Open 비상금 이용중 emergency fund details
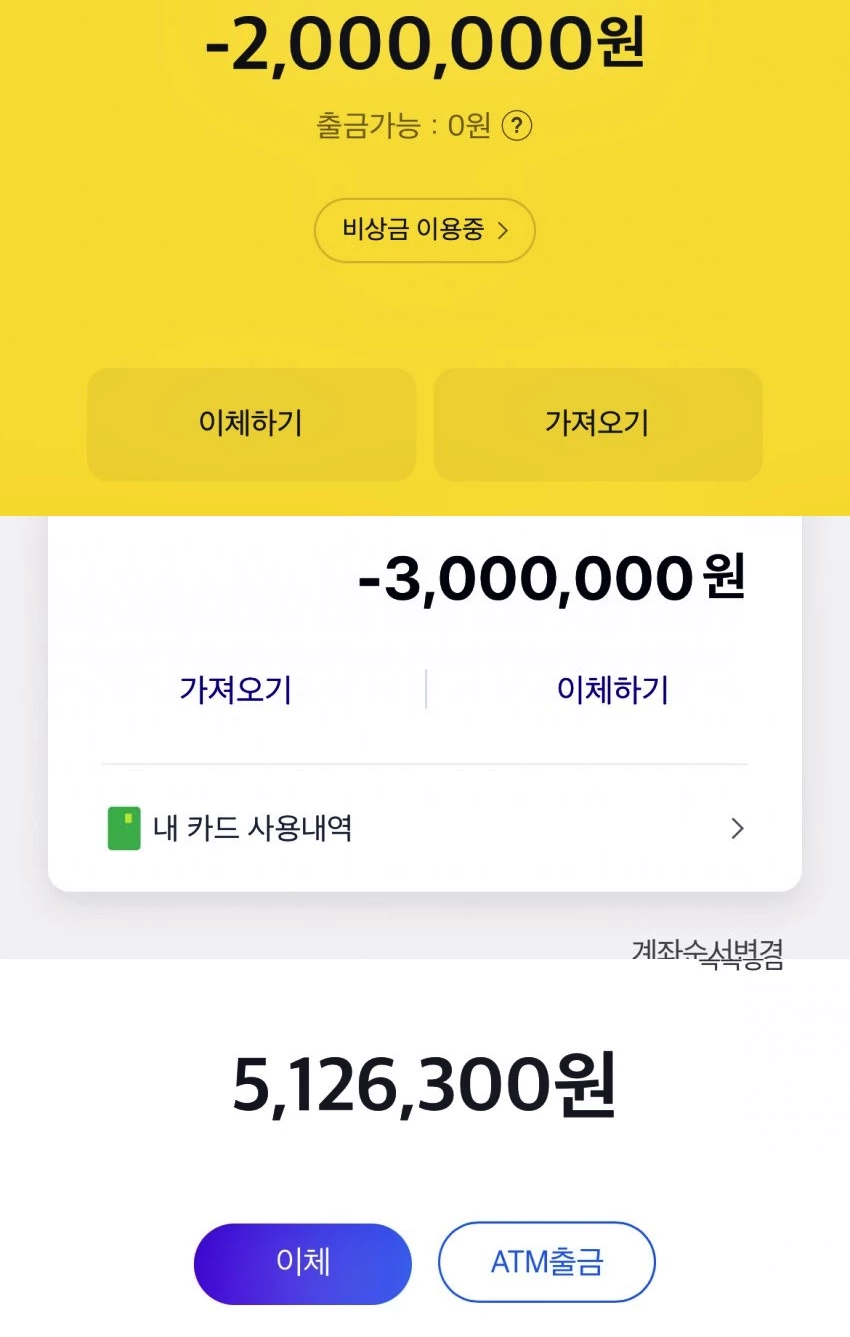This screenshot has height=1337, width=850. (x=424, y=230)
